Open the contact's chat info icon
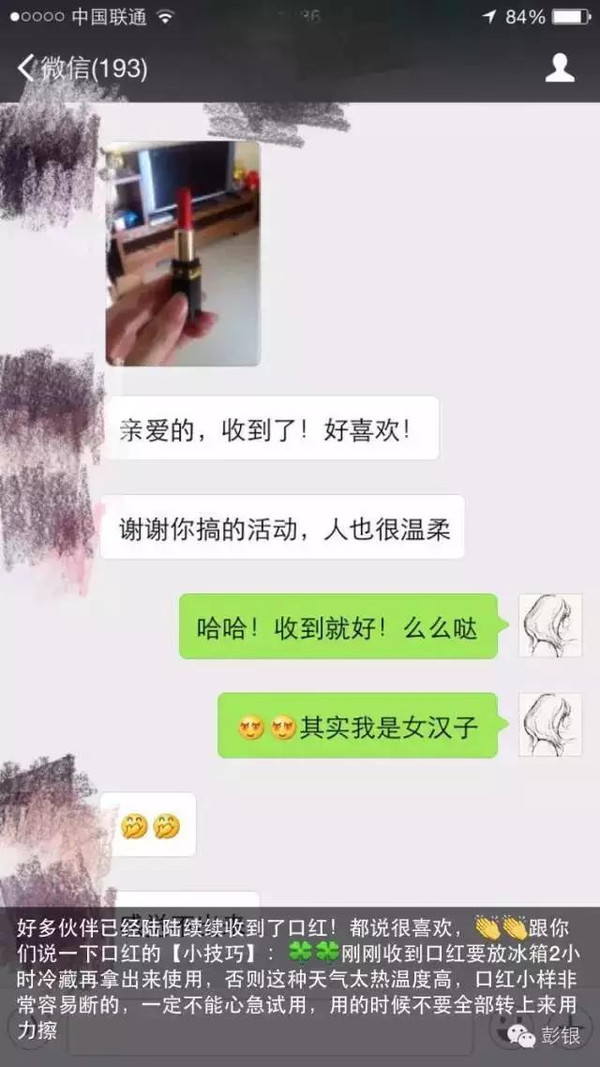 click(559, 68)
